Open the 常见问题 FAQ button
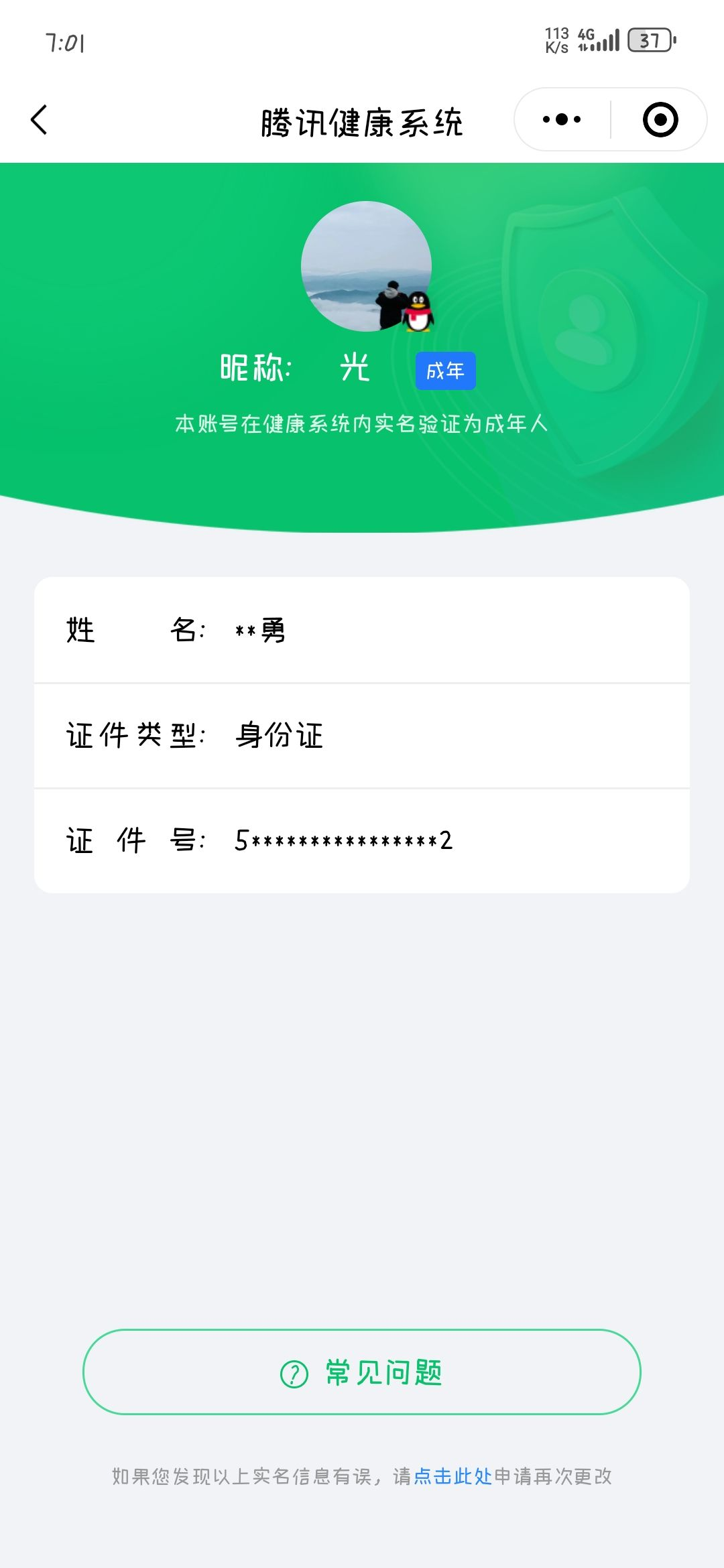Viewport: 724px width, 1568px height. (362, 1374)
